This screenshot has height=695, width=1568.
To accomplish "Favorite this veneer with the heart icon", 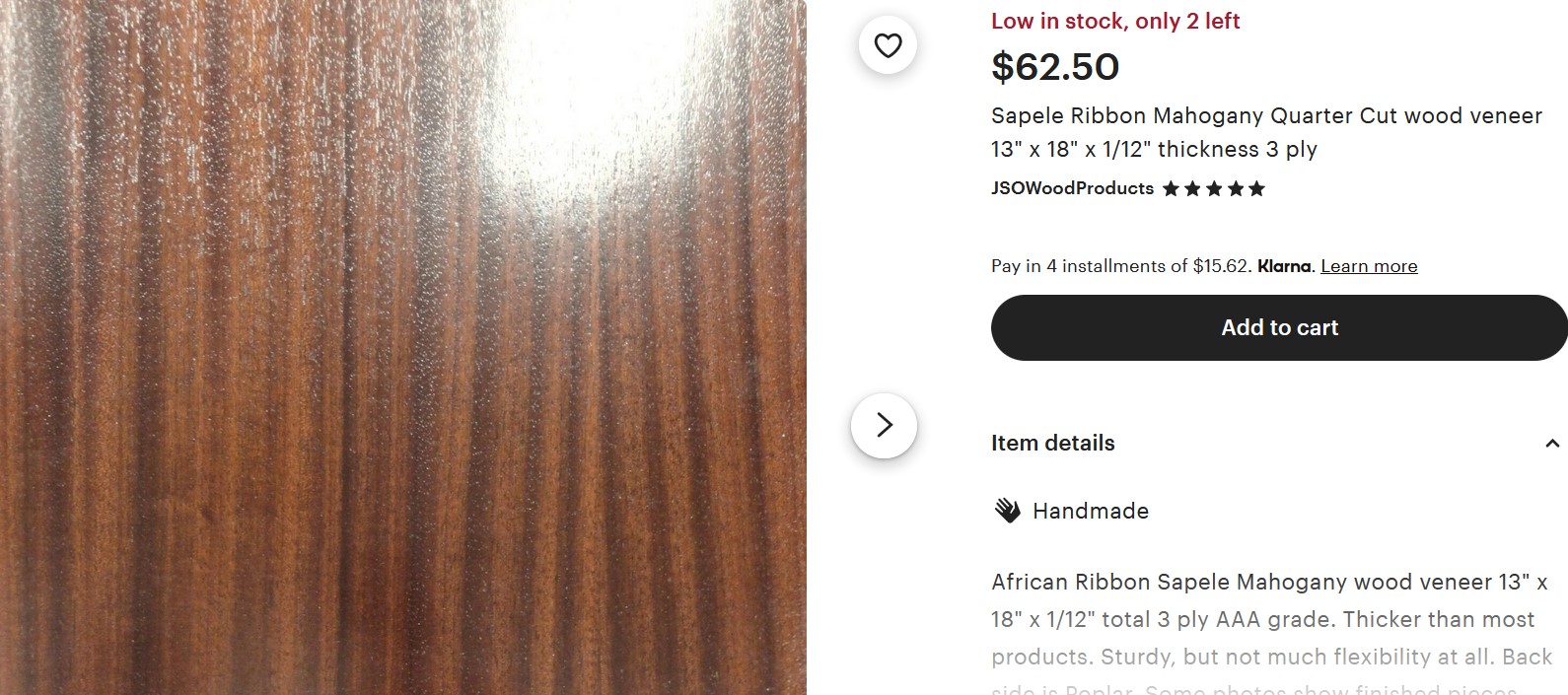I will (x=888, y=45).
